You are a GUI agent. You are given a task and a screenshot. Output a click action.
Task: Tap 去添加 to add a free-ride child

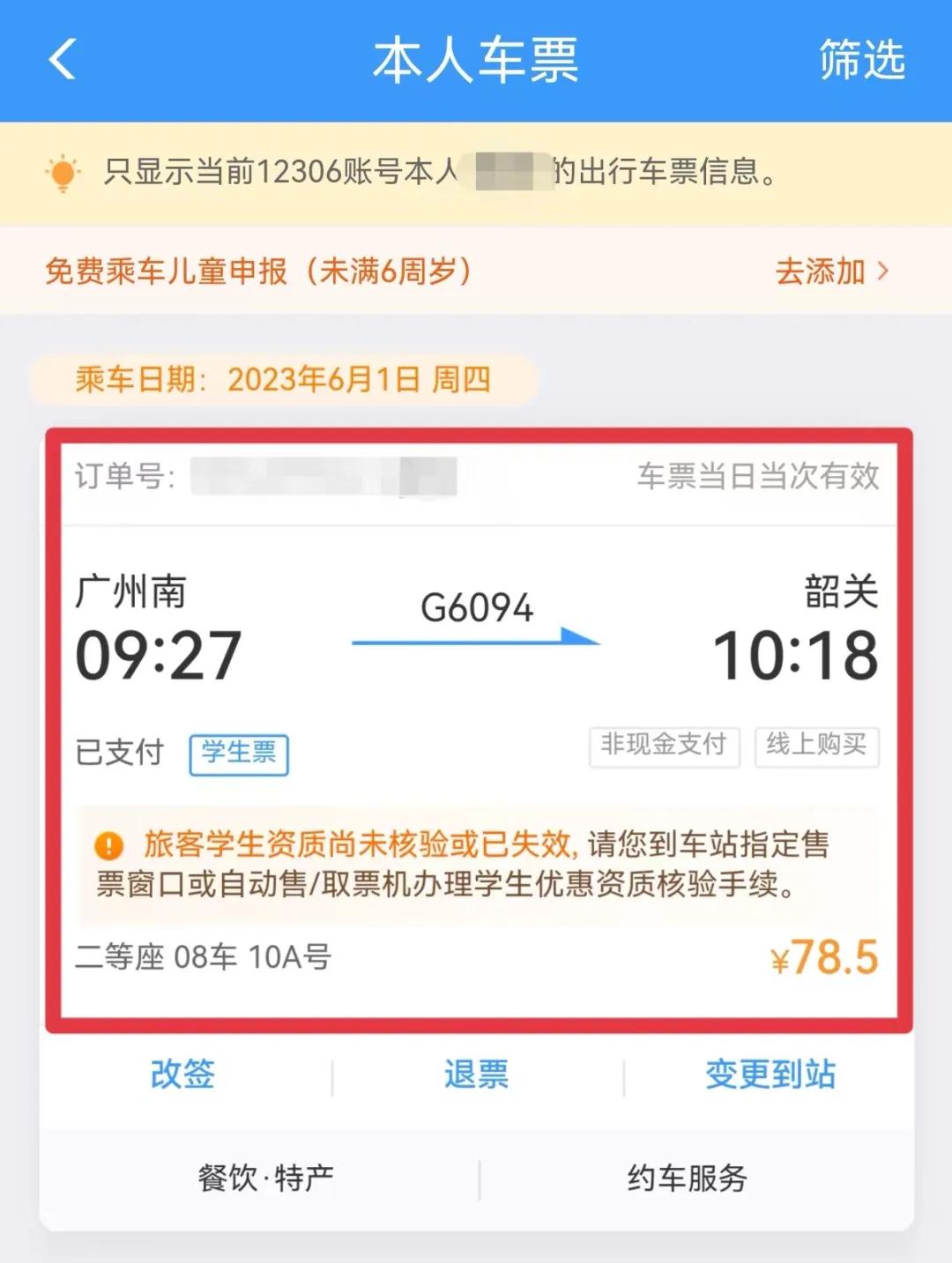[x=831, y=271]
